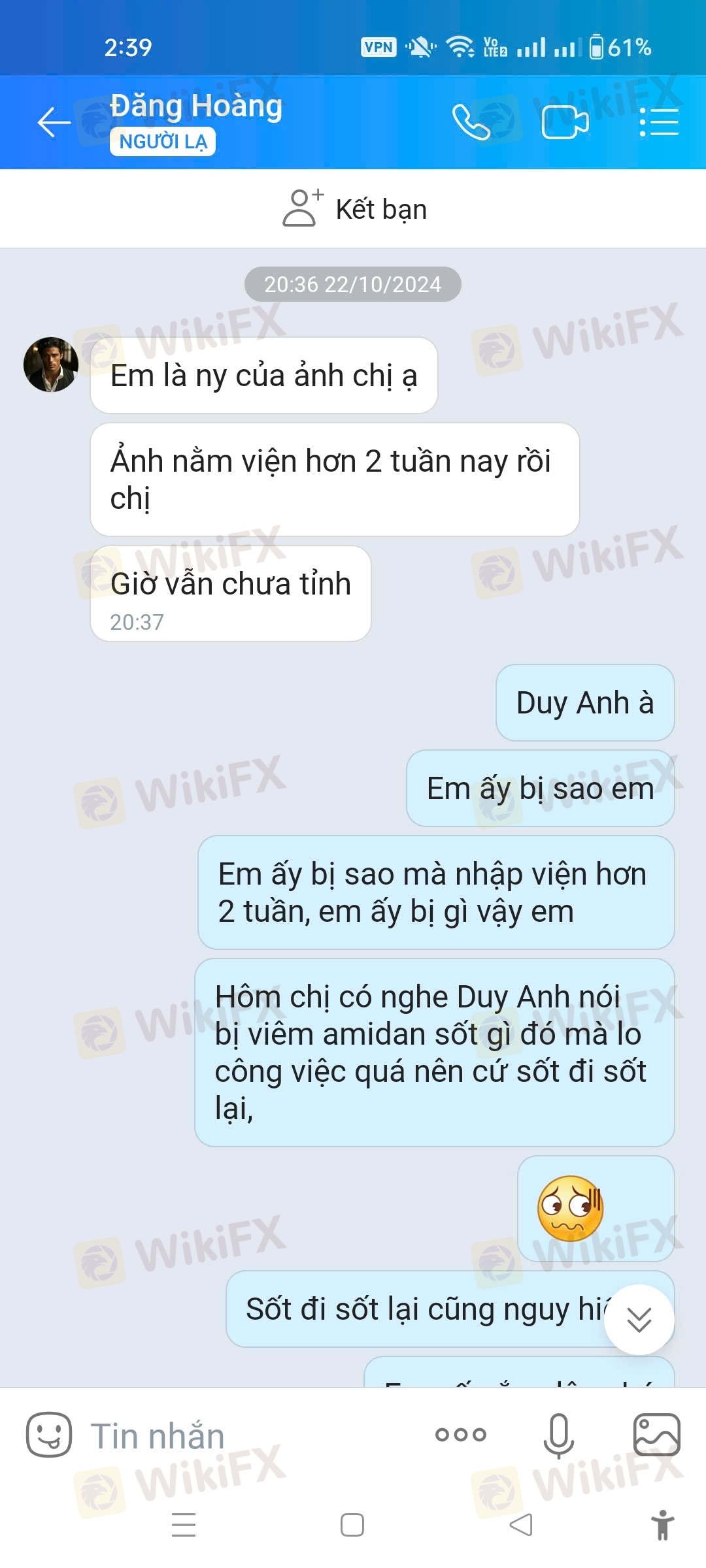Record a voice message
The height and width of the screenshot is (1568, 706).
point(559,1435)
